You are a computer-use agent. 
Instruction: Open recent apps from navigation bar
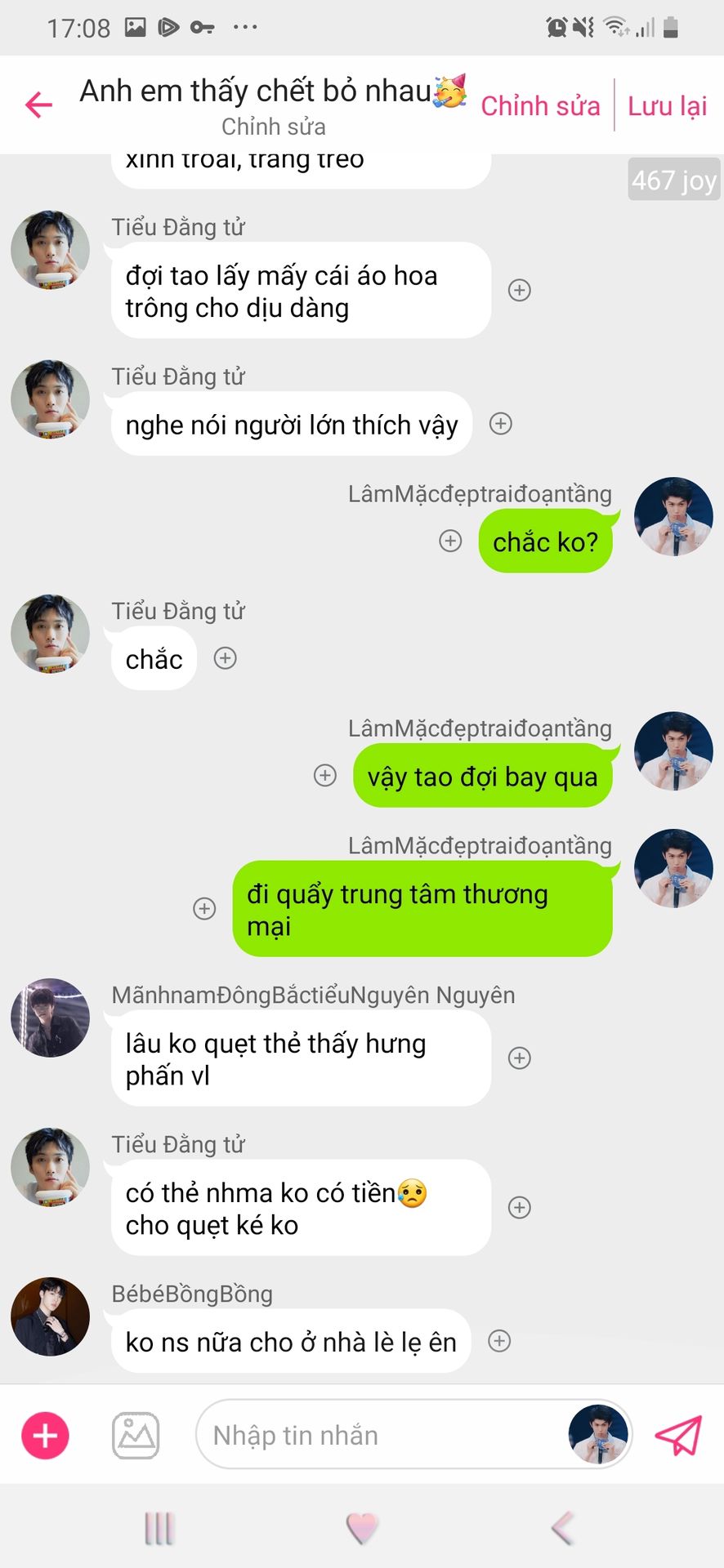point(159,1528)
